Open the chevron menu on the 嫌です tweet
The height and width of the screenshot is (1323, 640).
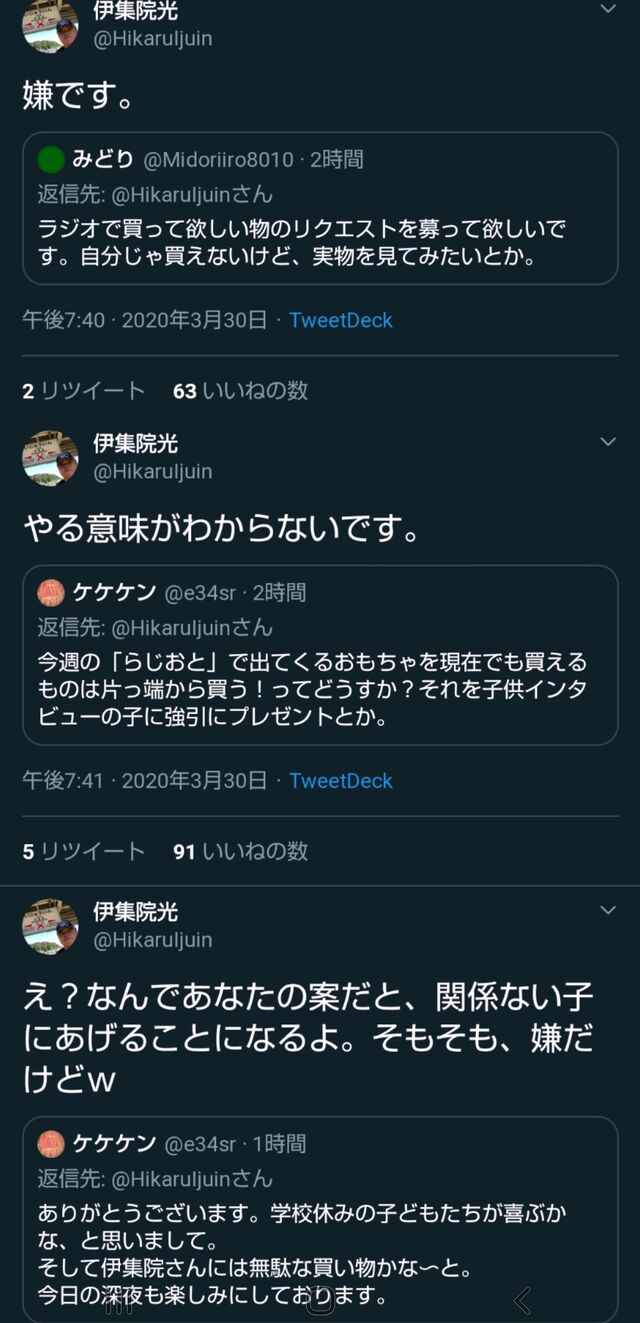coord(607,10)
